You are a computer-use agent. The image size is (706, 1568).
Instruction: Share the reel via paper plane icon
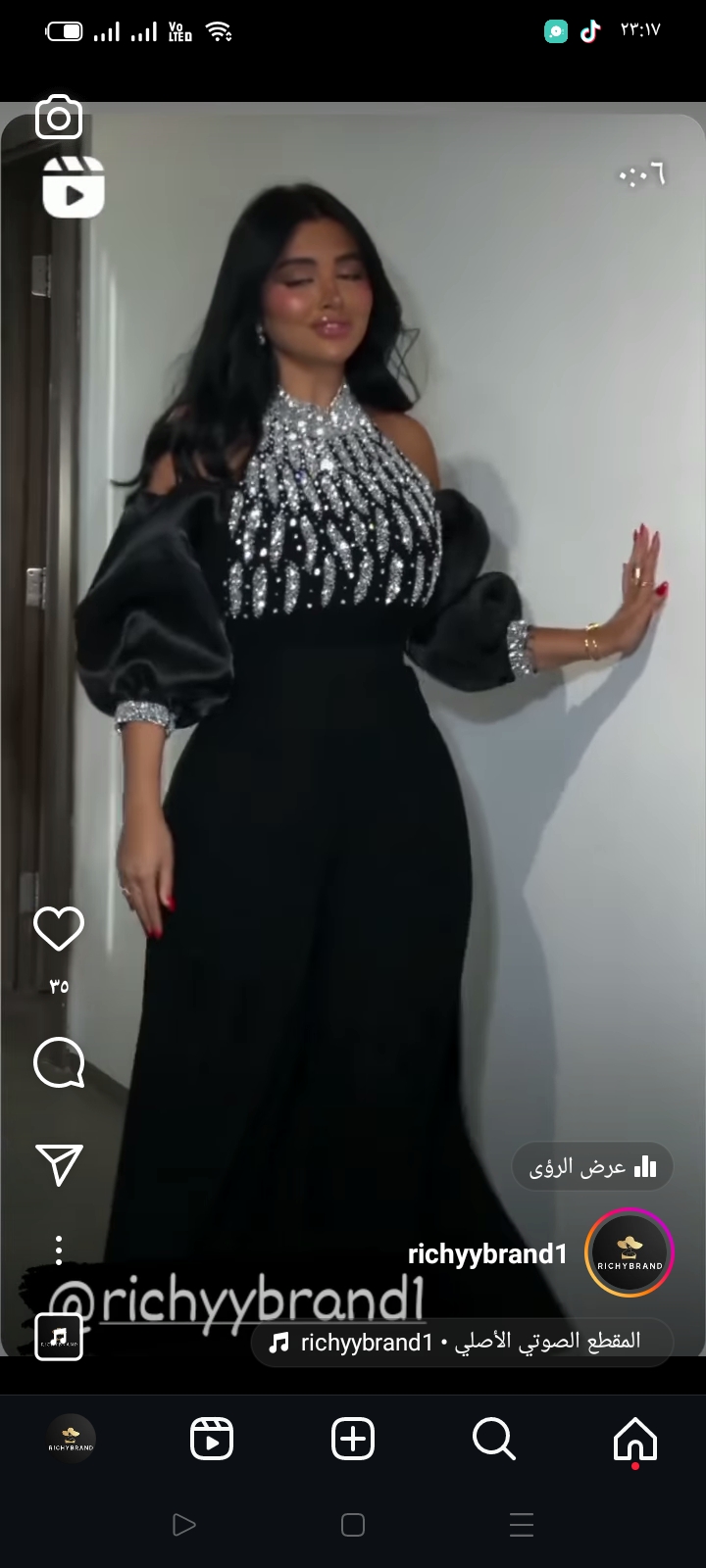coord(59,1164)
